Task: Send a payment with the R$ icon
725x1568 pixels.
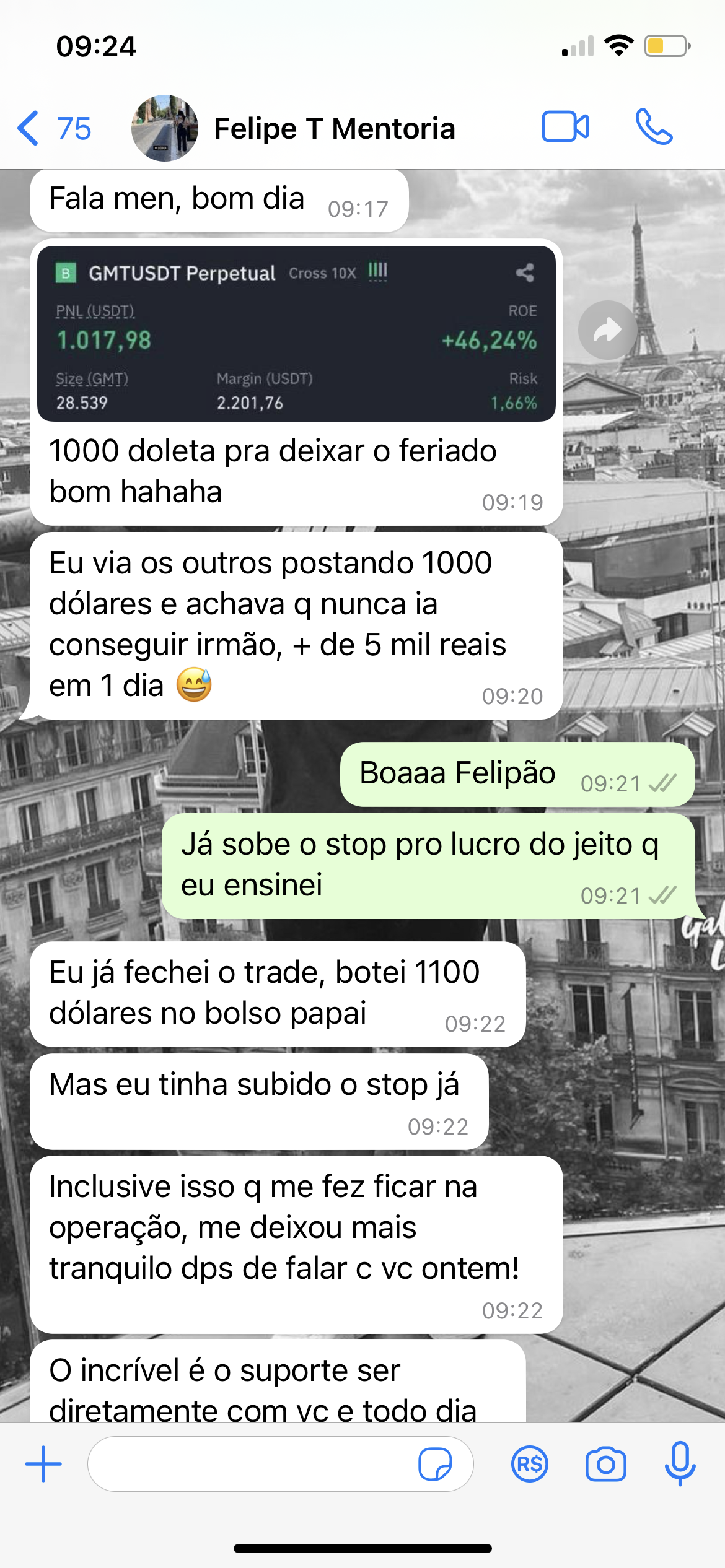Action: coord(530,1464)
